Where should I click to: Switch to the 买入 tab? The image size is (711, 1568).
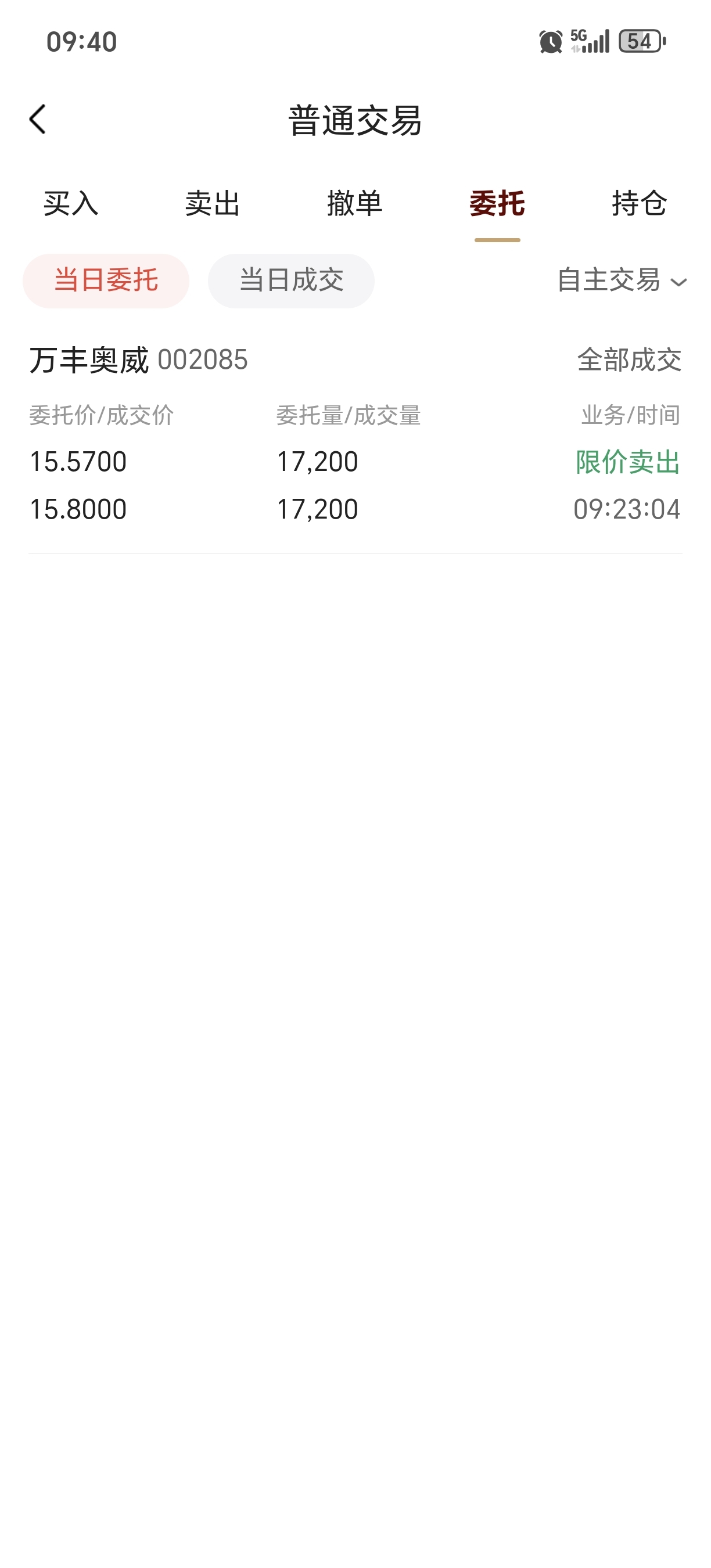71,203
